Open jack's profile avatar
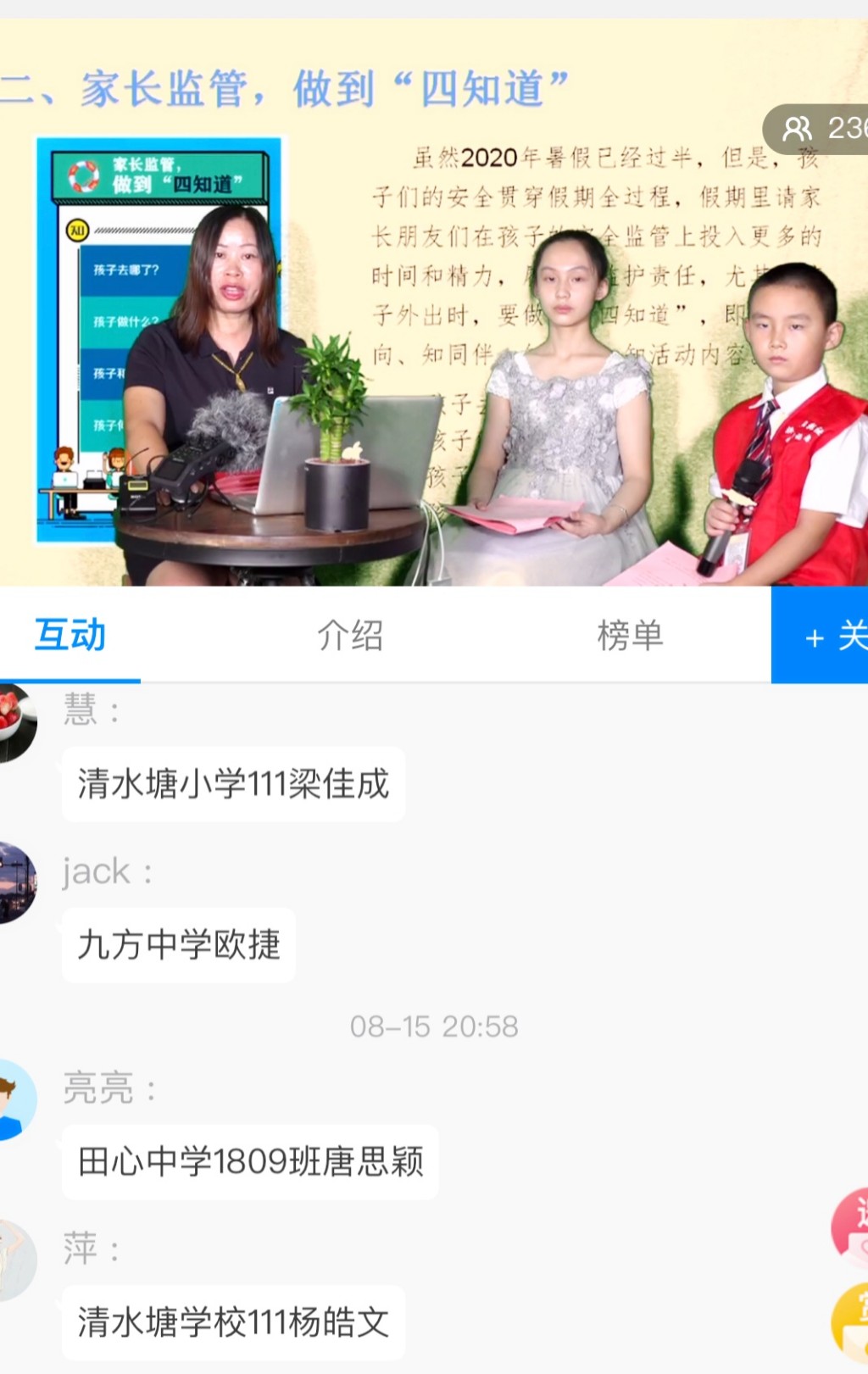 [15, 882]
